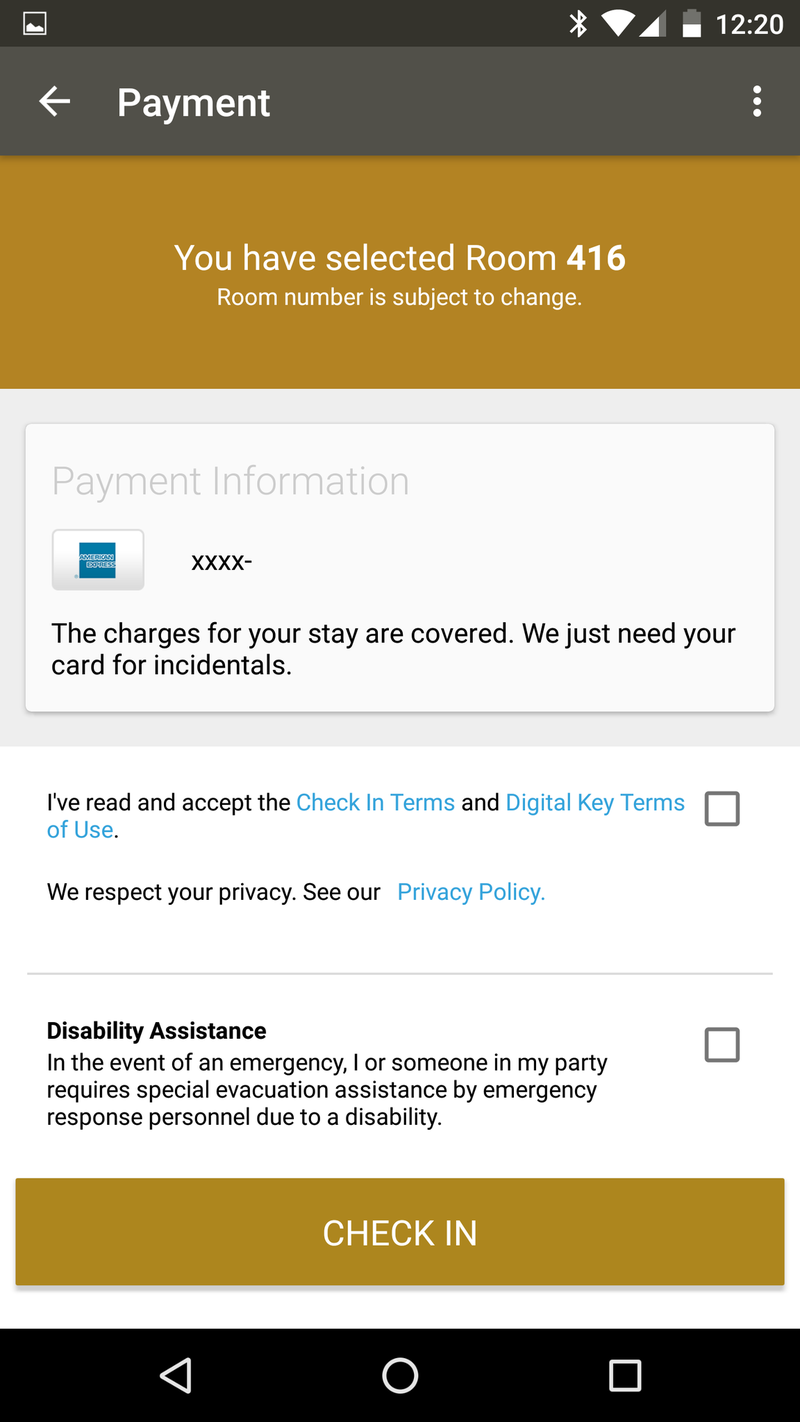Go back from the Payment screen
This screenshot has height=1422, width=800.
tap(54, 102)
